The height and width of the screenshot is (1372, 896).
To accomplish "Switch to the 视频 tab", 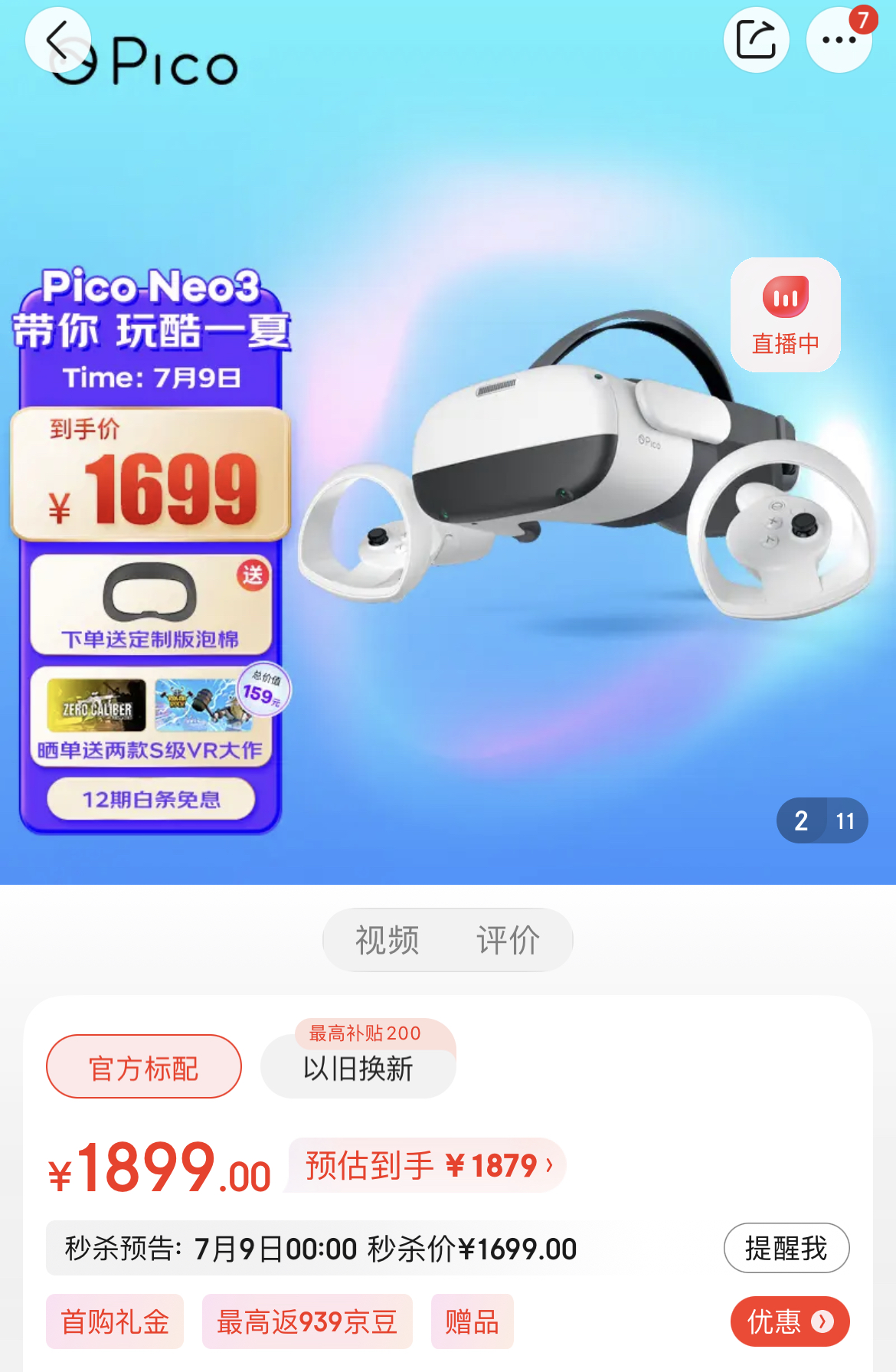I will [388, 940].
